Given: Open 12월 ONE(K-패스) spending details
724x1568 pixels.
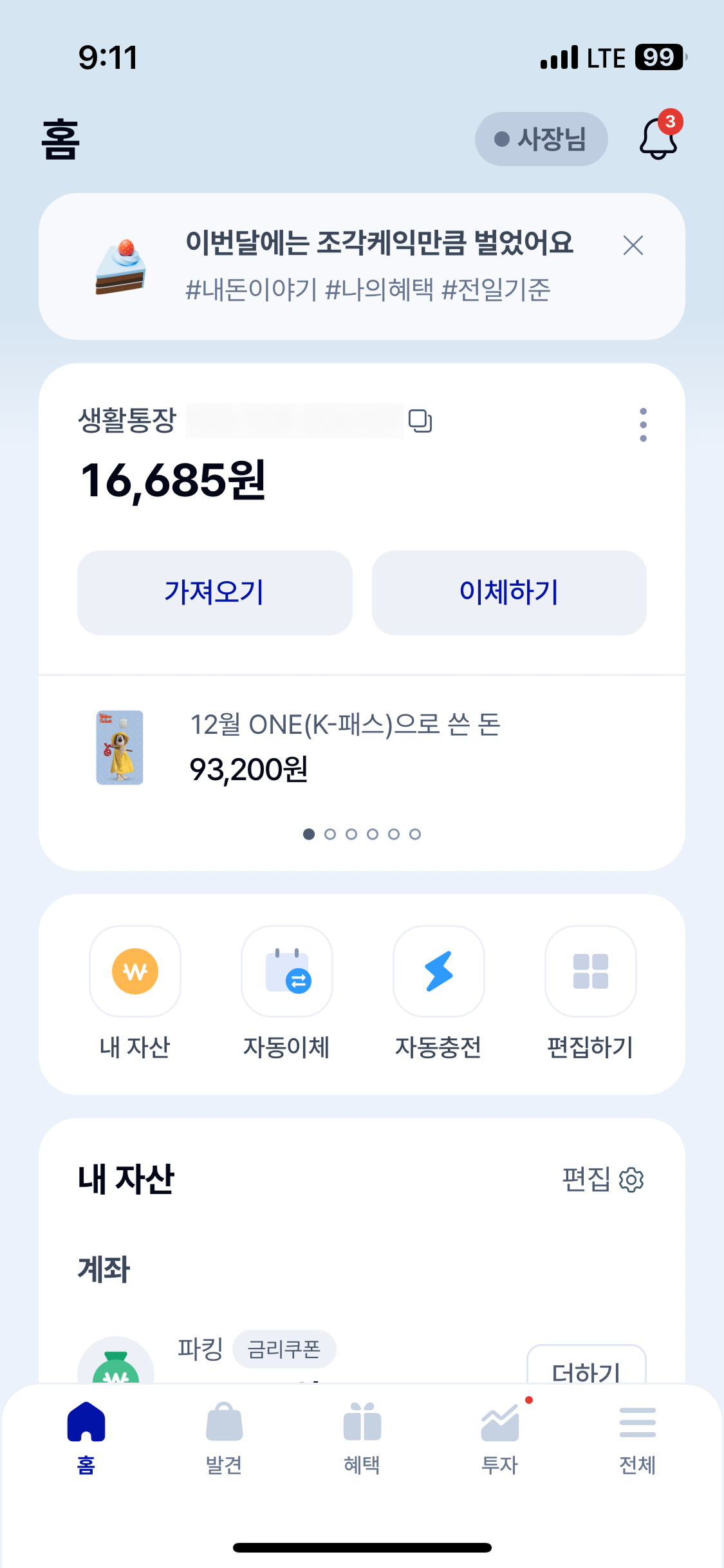Looking at the screenshot, I should click(x=345, y=747).
